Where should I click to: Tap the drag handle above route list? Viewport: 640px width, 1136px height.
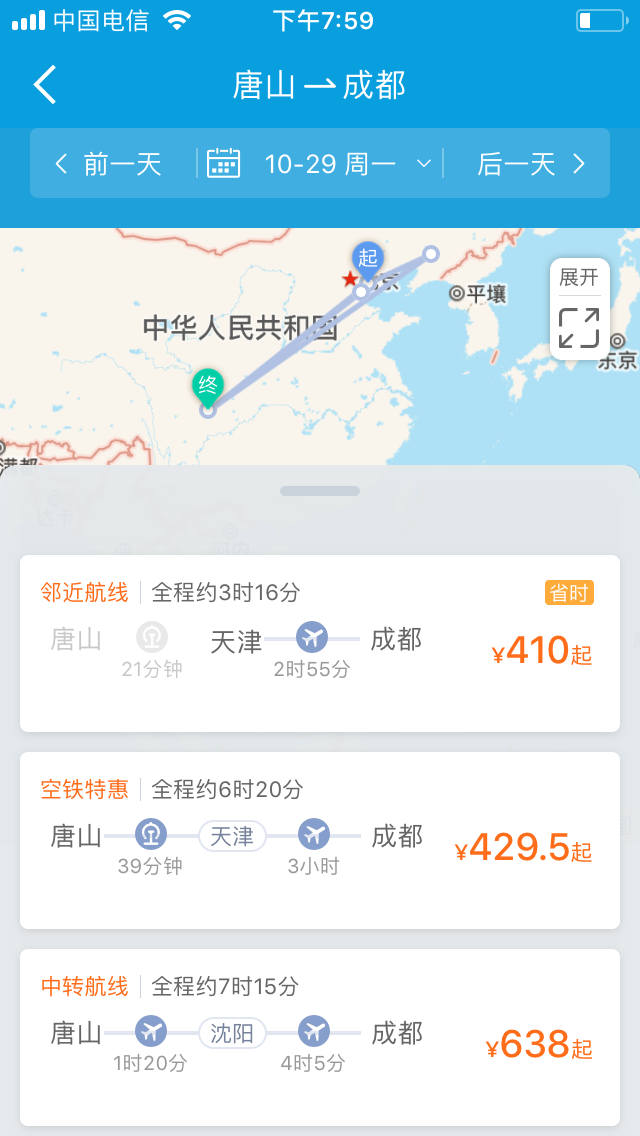click(320, 491)
